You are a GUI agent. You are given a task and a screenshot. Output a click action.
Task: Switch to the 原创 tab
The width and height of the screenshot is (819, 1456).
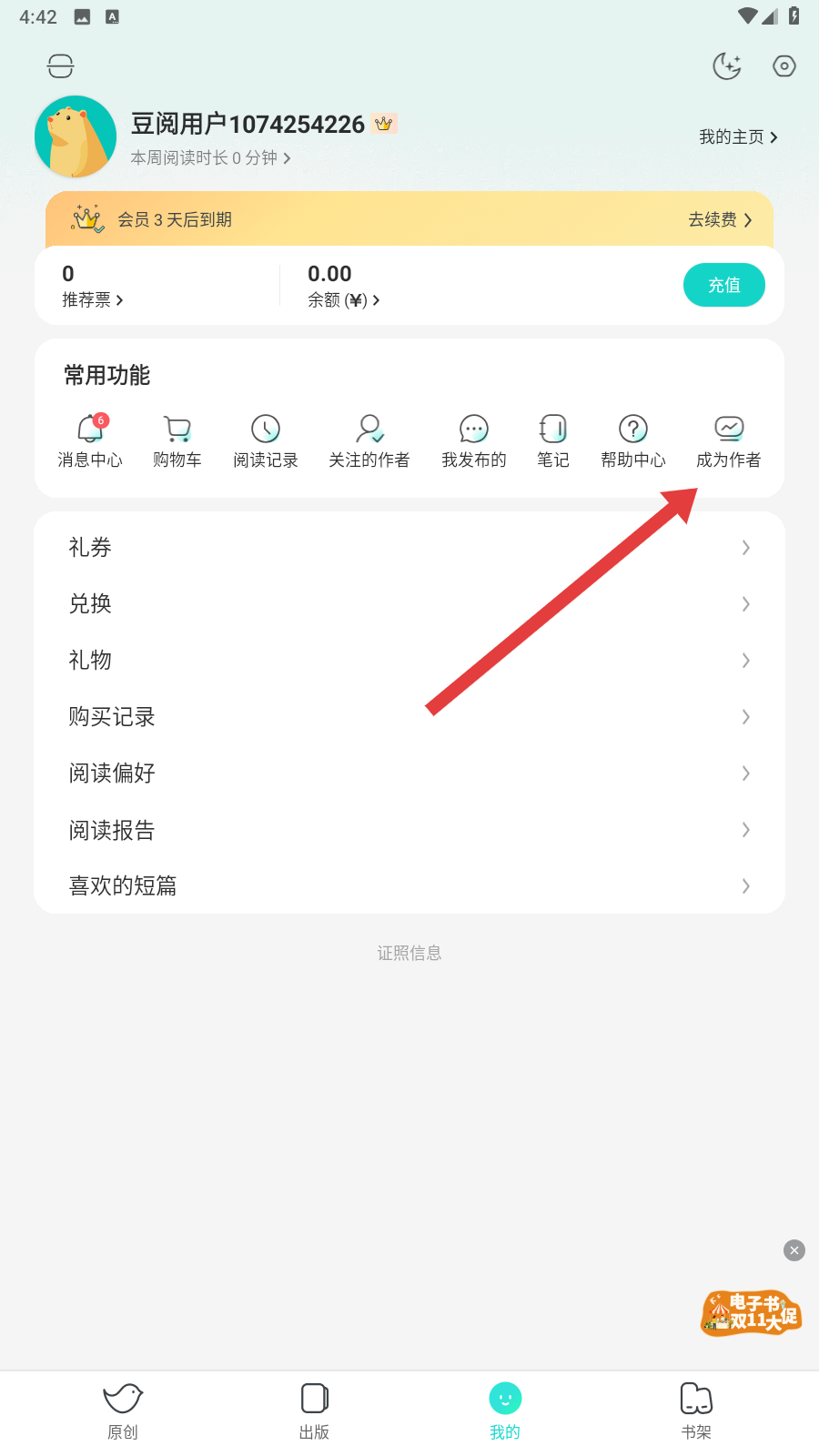point(123,1410)
